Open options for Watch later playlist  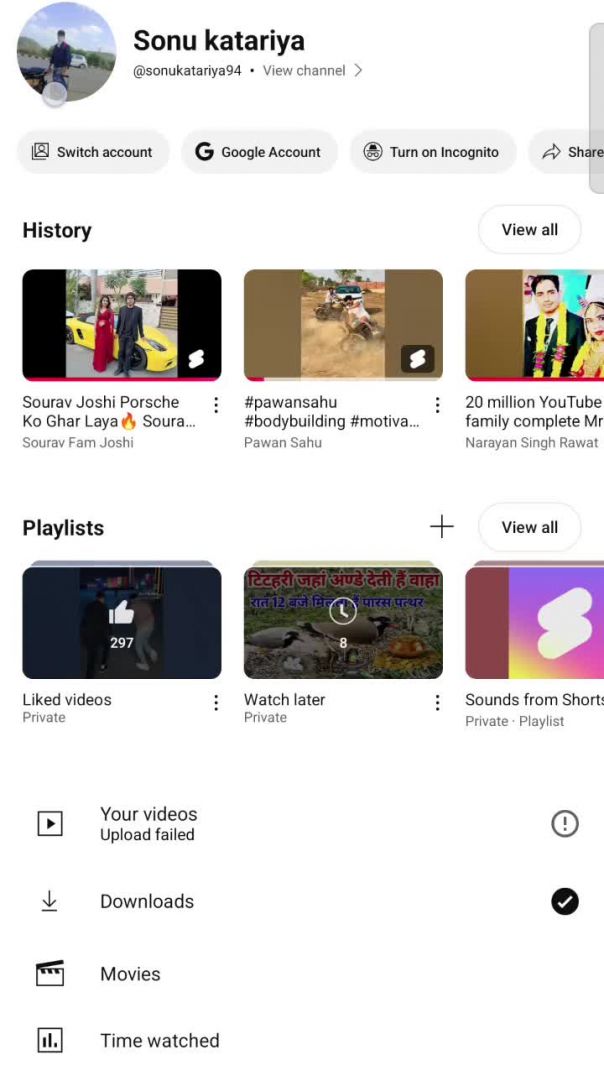coord(437,703)
